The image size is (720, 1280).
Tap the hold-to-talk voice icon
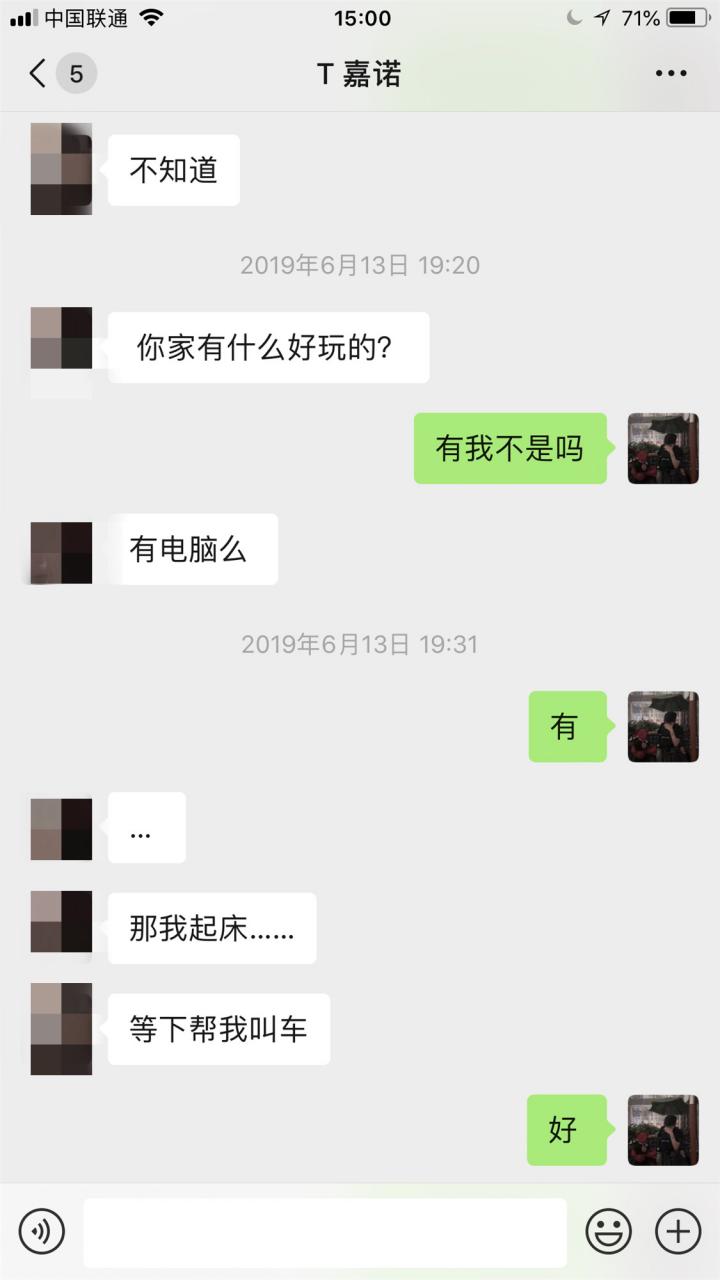(x=40, y=1230)
